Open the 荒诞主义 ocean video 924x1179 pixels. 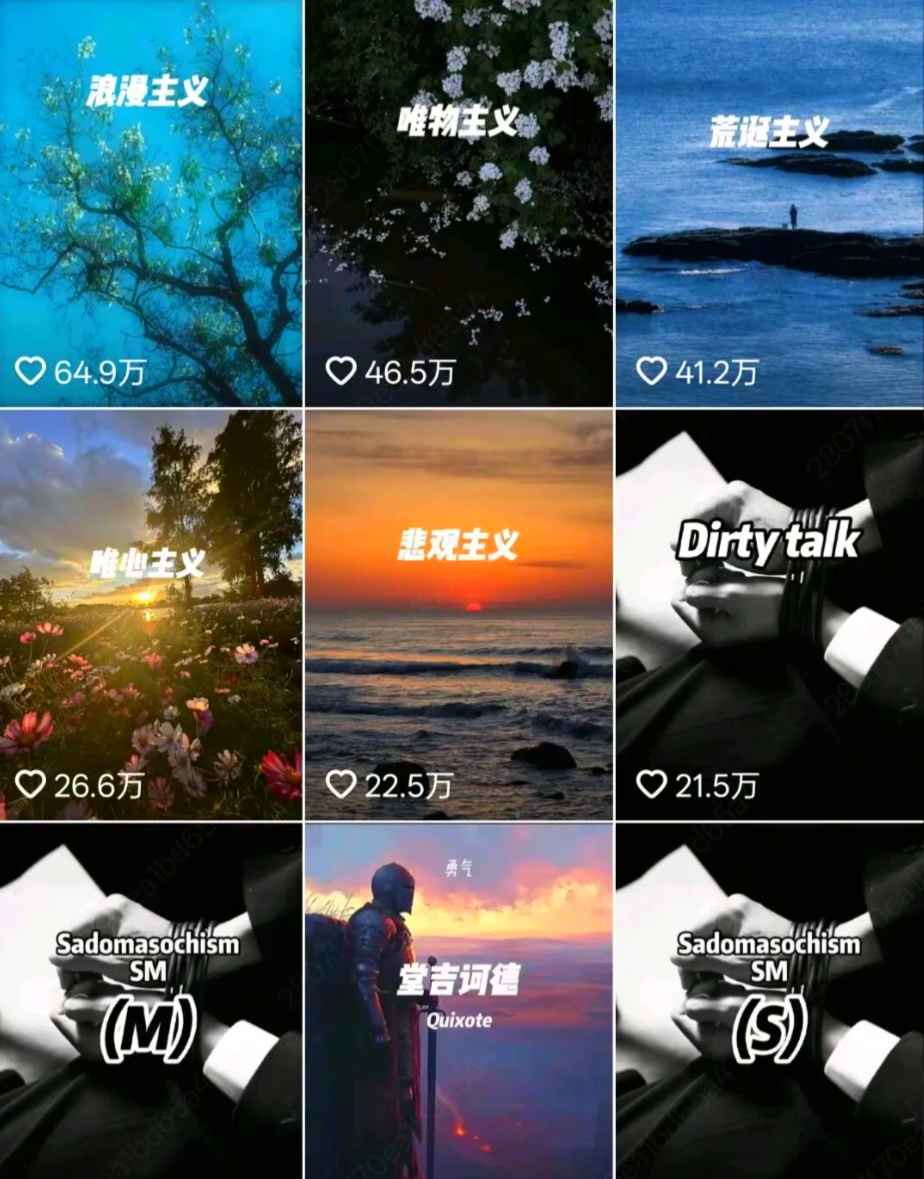tap(768, 200)
